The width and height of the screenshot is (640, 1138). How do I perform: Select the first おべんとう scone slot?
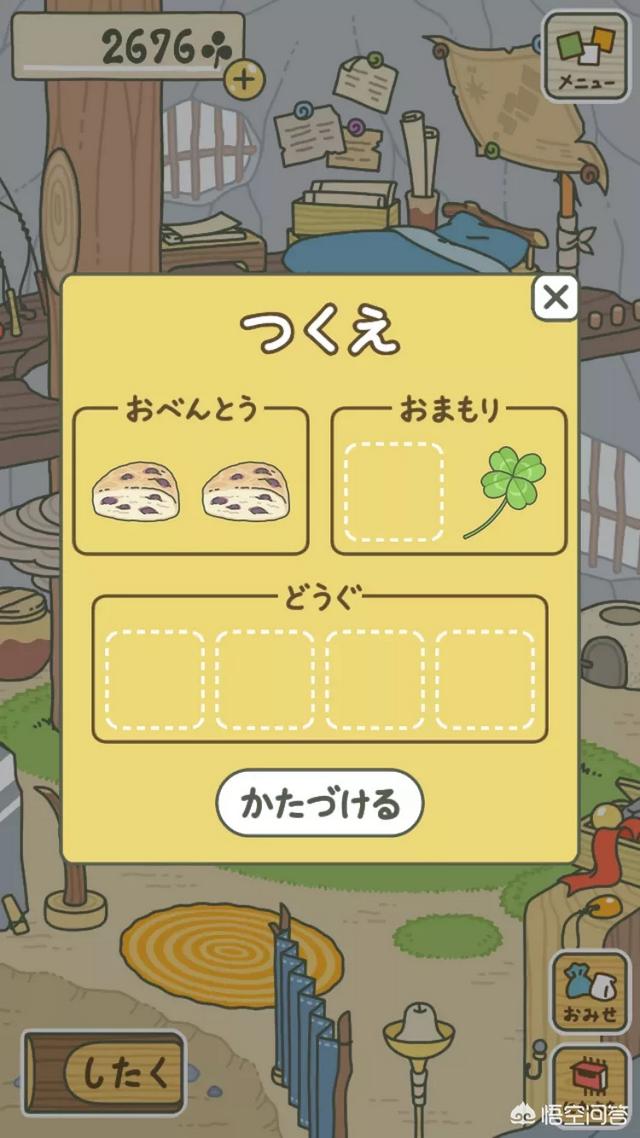click(x=134, y=490)
